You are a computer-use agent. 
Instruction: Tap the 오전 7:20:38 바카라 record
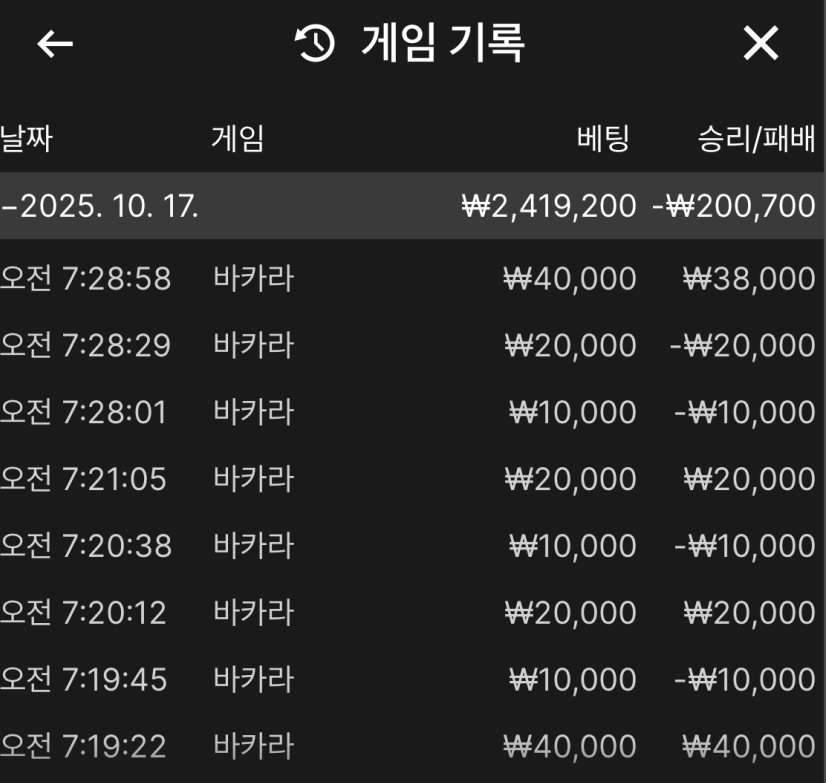coord(413,546)
